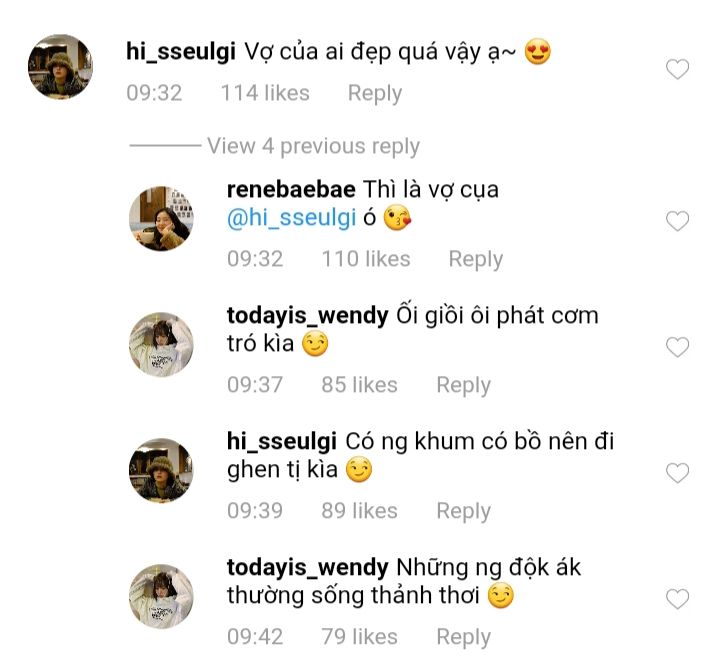This screenshot has height=665, width=720.
Task: Open hi_sseulgi's avatar beside 'Vợ của ai'
Action: 60,66
